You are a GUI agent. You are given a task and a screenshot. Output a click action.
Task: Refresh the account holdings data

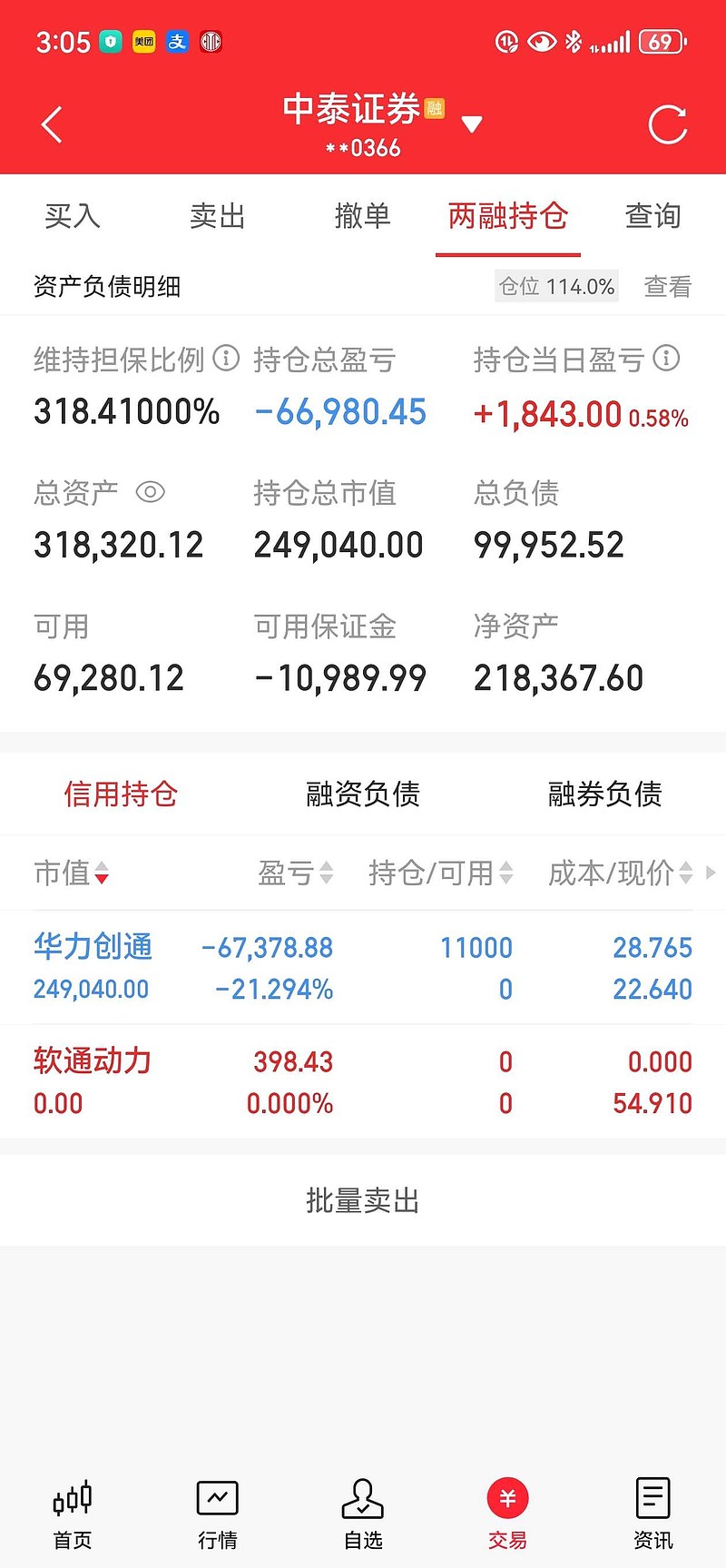coord(668,124)
